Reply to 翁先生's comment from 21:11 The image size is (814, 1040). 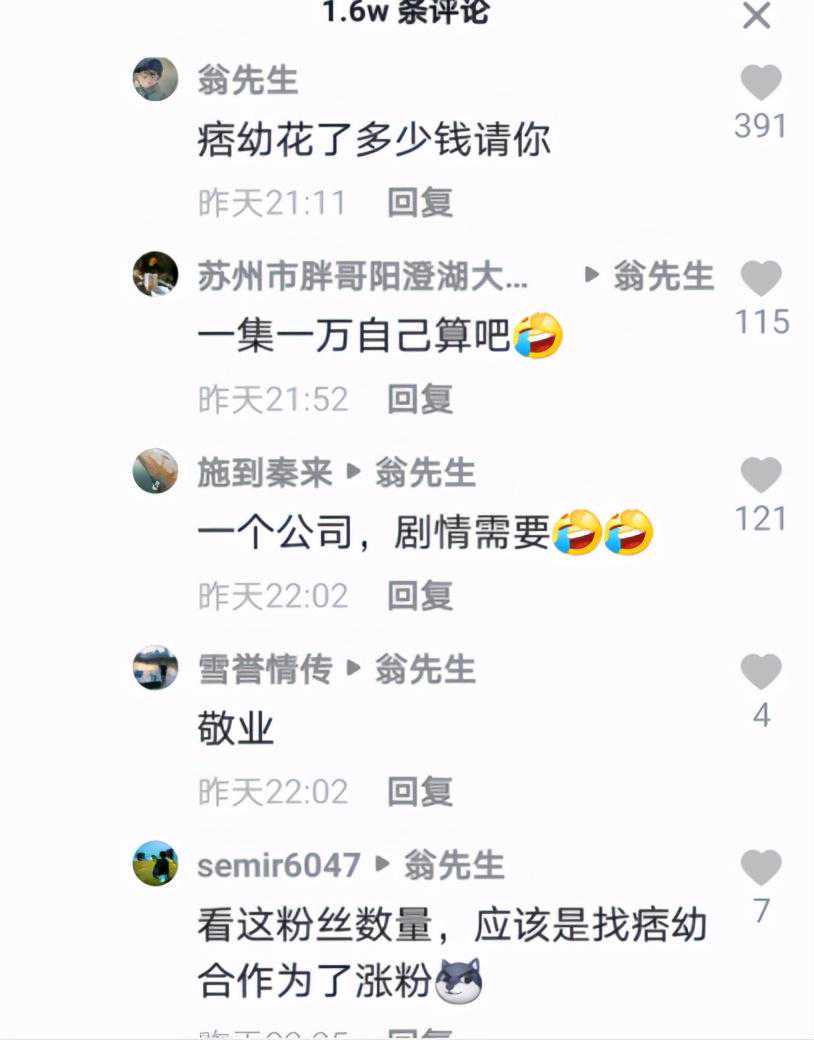(x=420, y=203)
